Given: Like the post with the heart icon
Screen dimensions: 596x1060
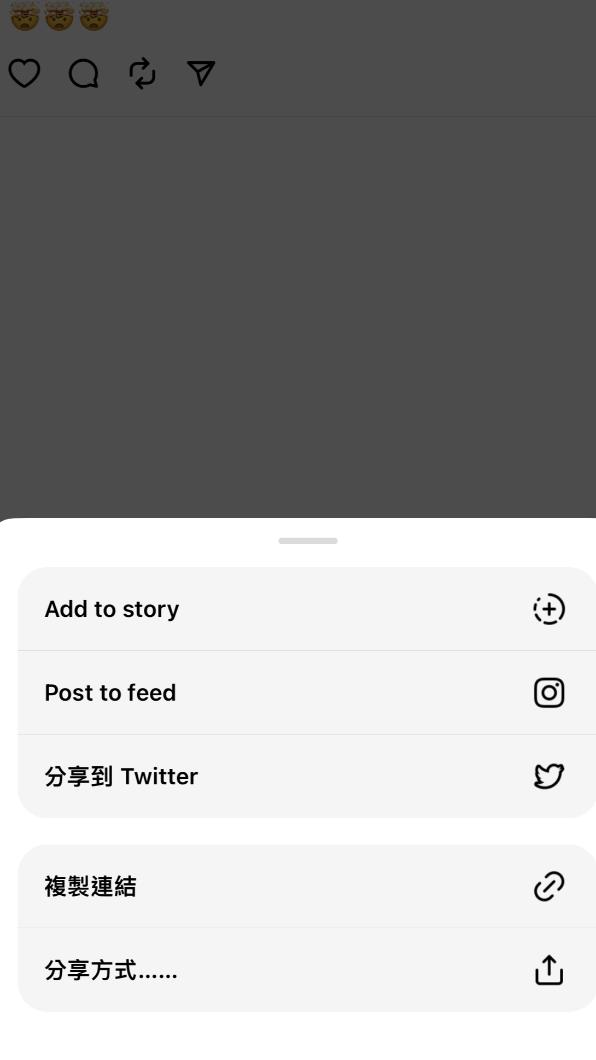Looking at the screenshot, I should pos(24,73).
